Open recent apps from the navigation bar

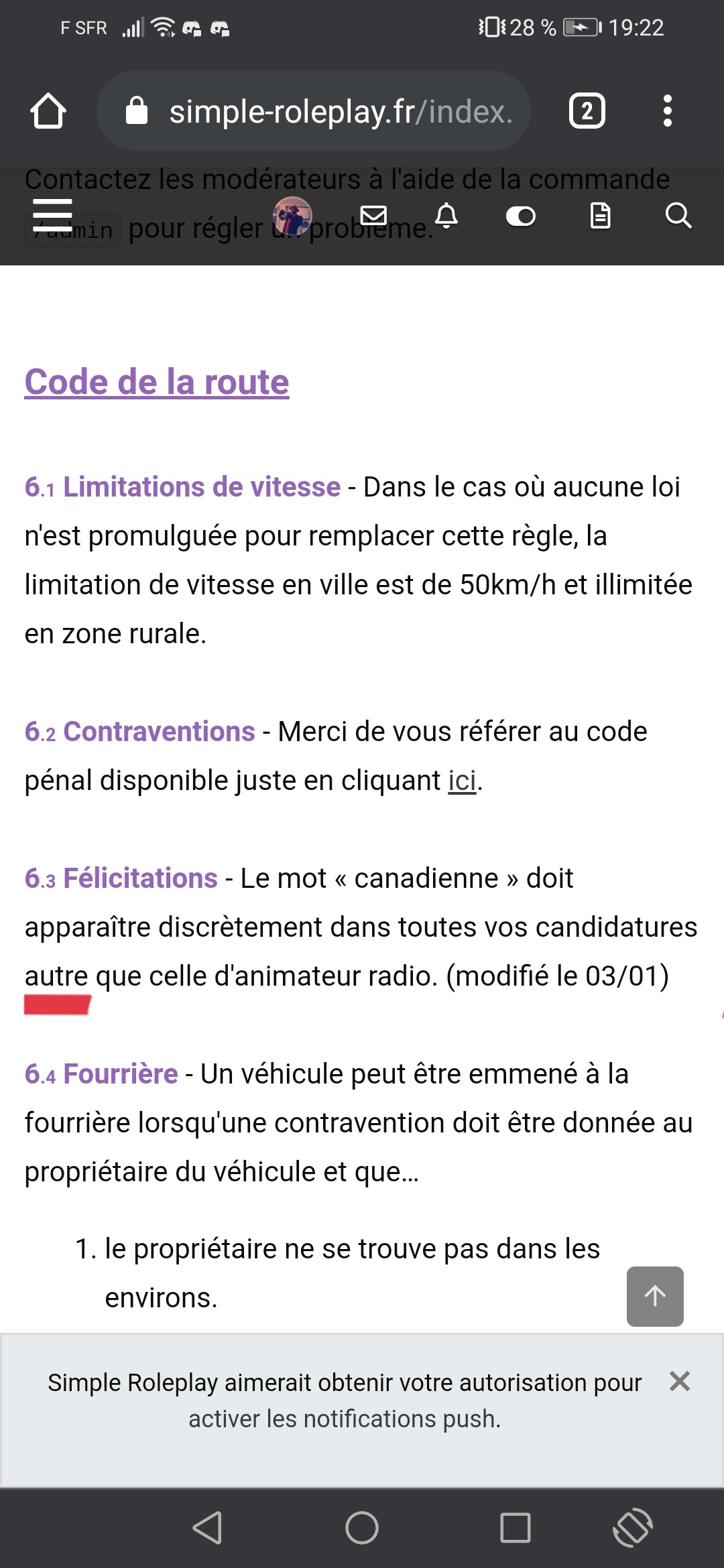click(516, 1528)
